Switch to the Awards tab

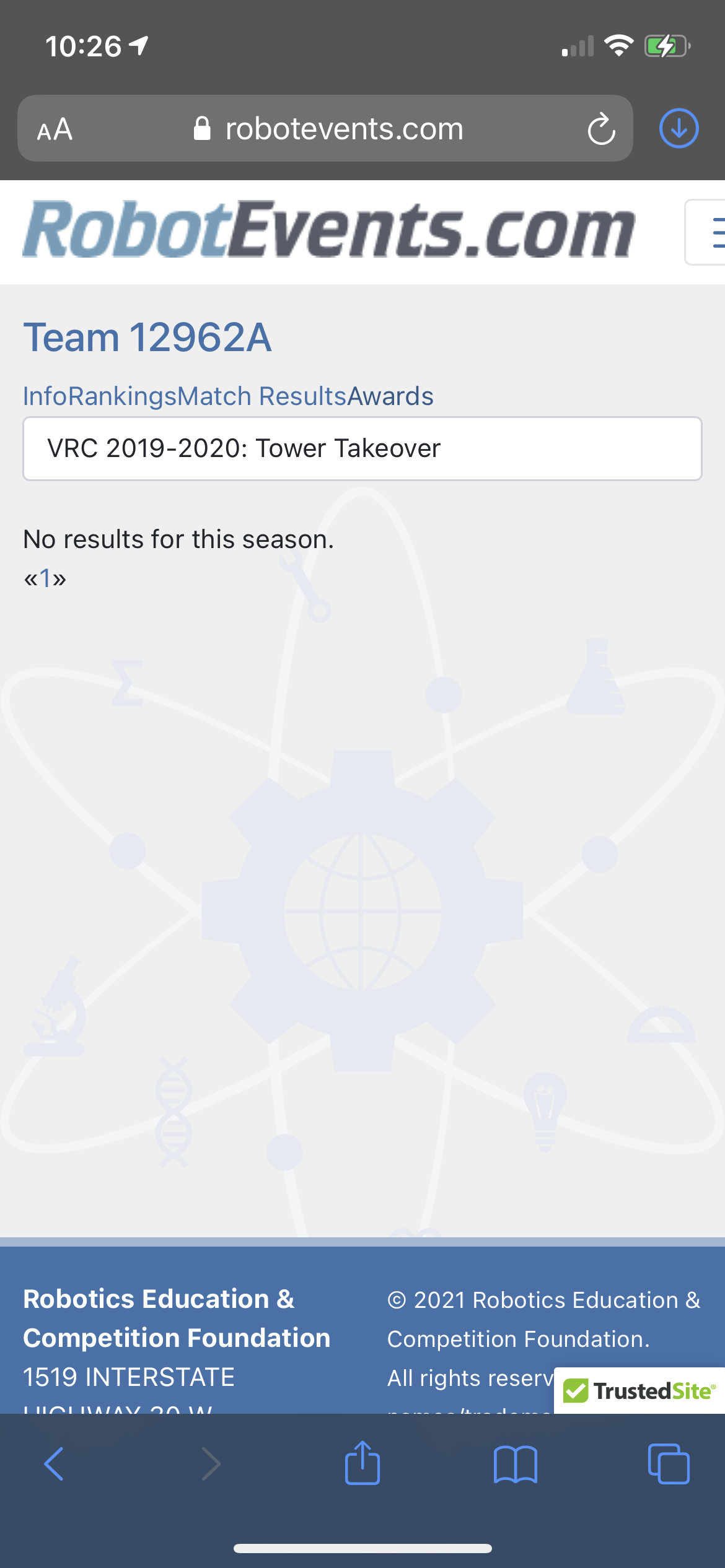pos(390,396)
